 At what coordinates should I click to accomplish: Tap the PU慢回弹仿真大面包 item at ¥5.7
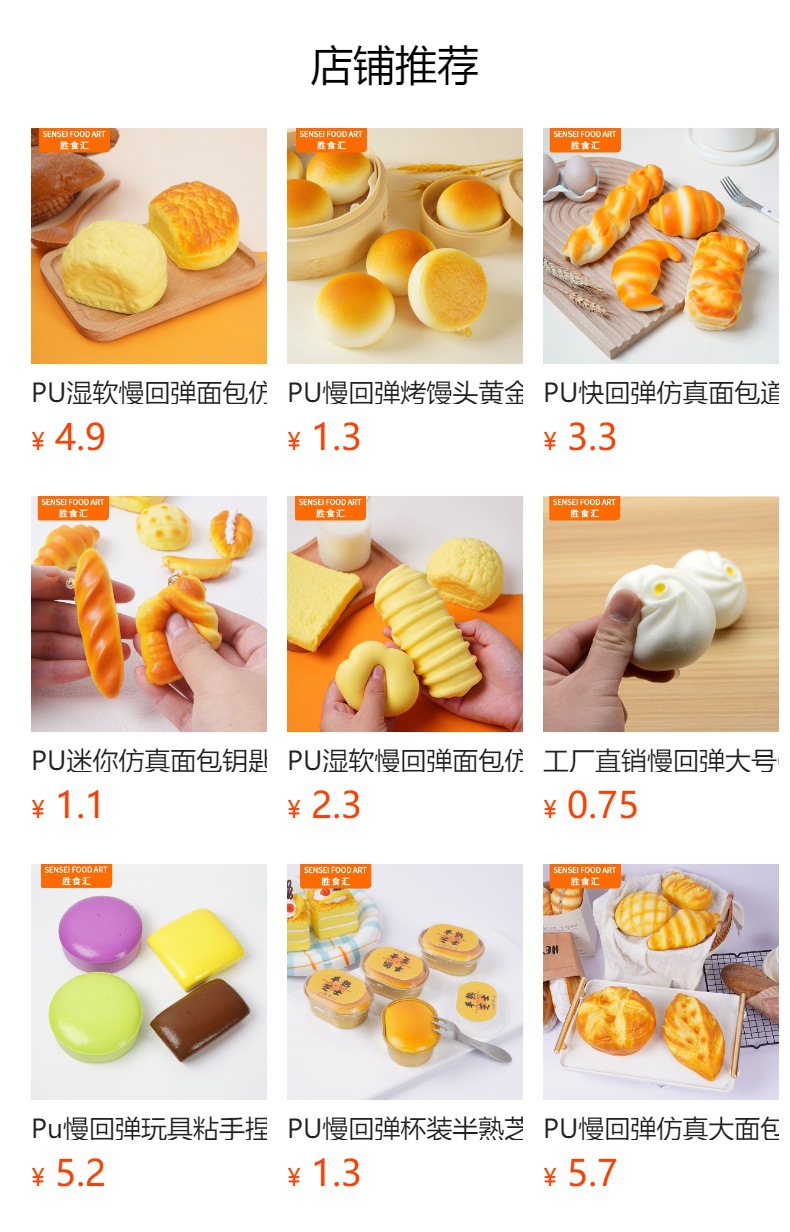coord(661,1028)
